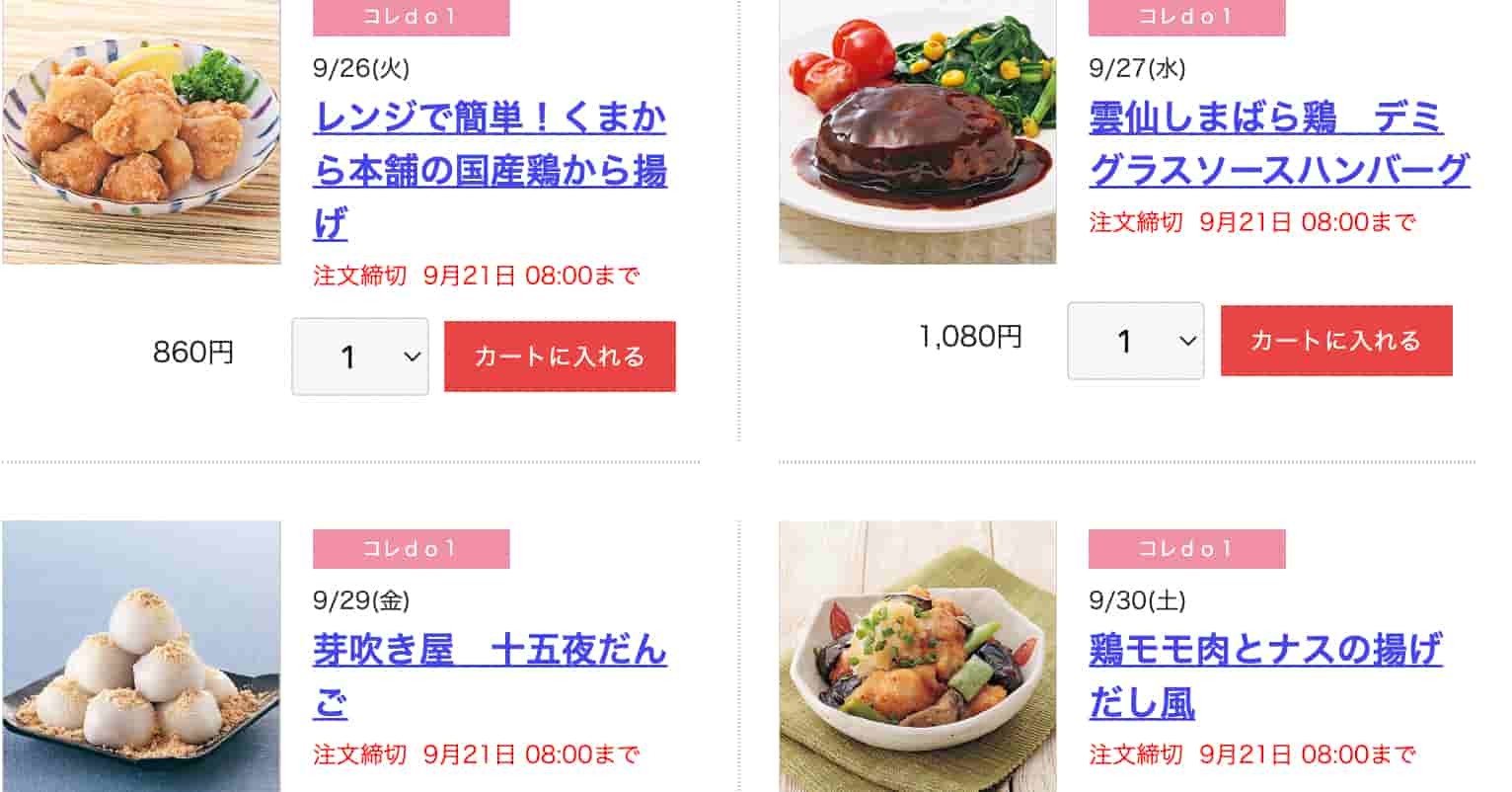
Task: View the chicken and eggplant dish photo
Action: pos(917,656)
